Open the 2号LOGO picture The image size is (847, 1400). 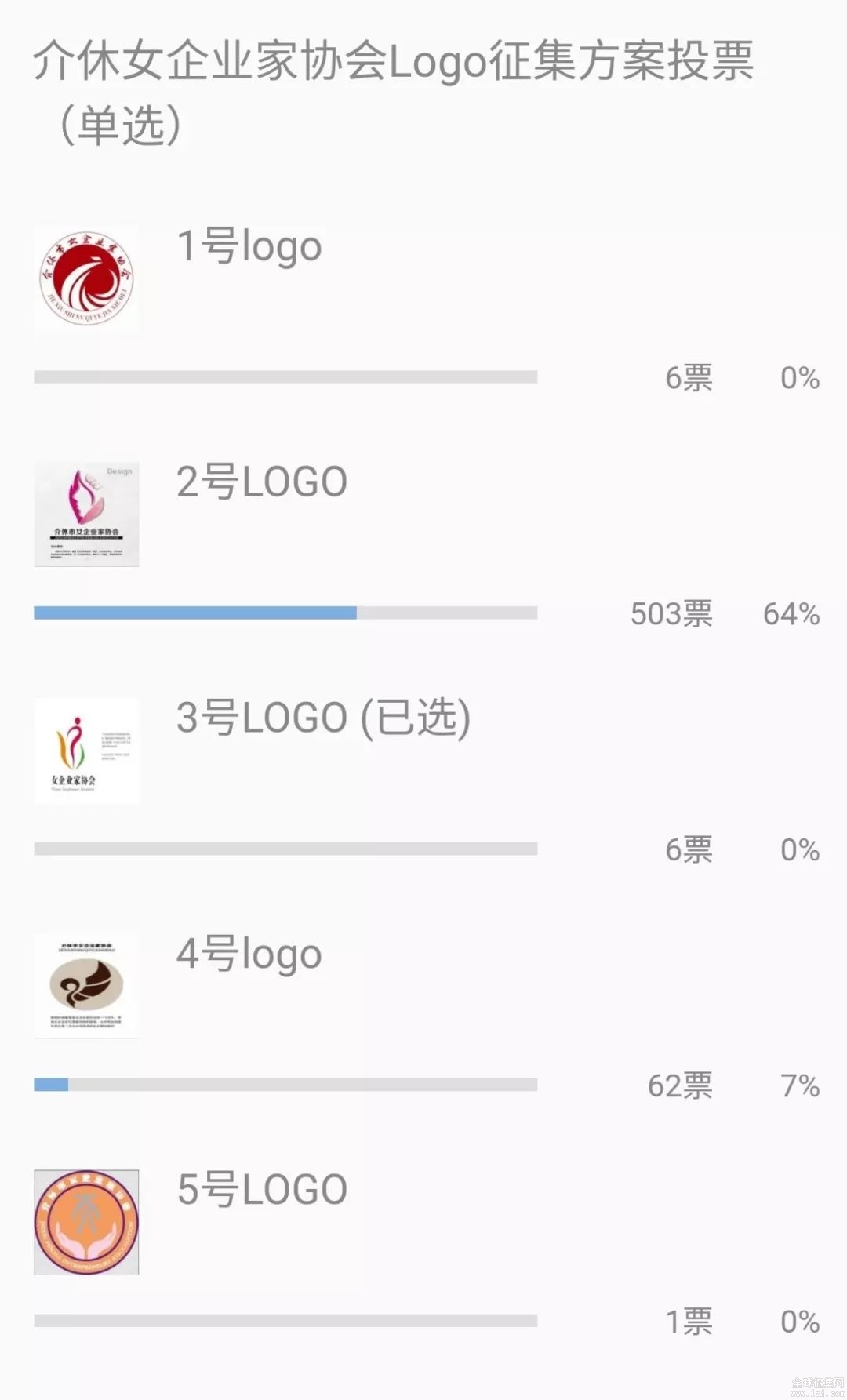tap(86, 515)
